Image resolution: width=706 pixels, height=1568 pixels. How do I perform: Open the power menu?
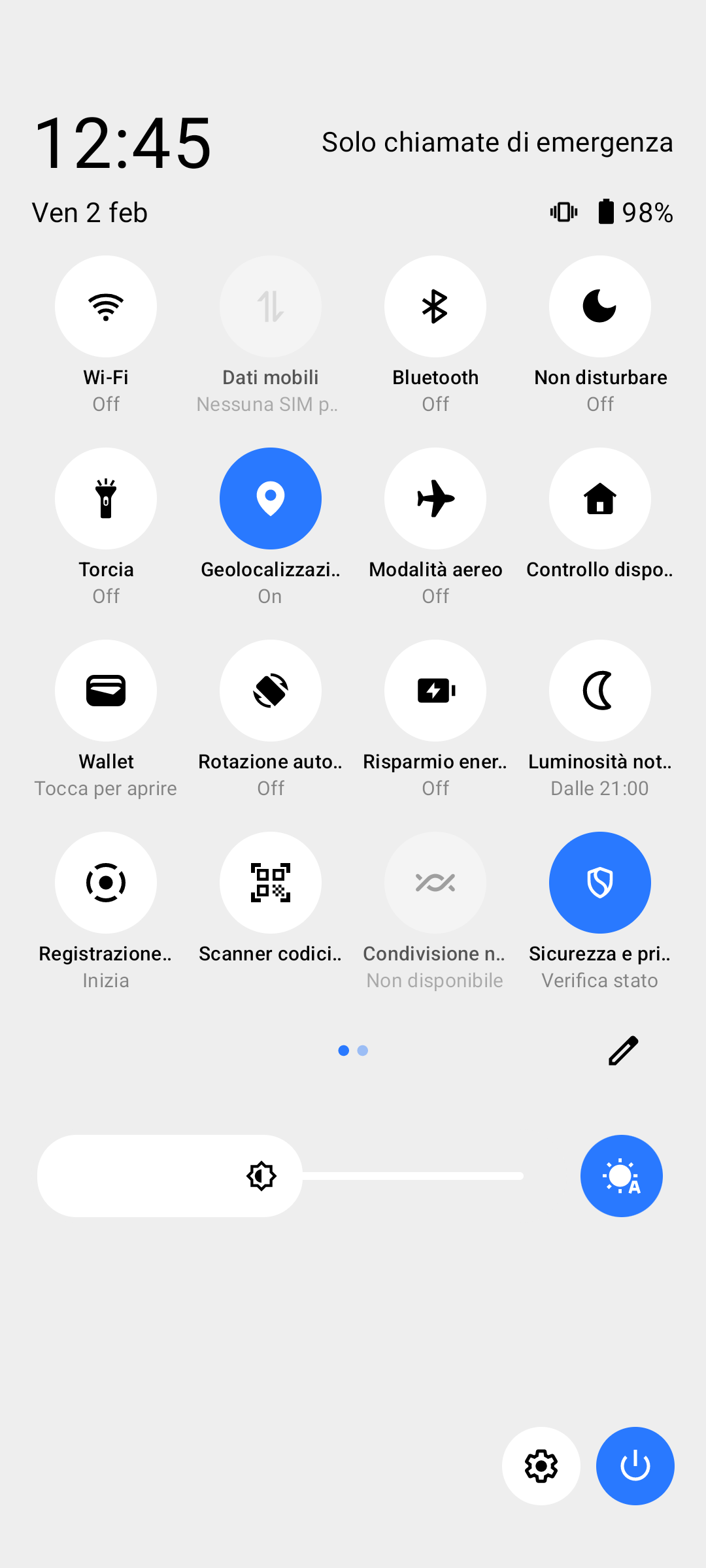635,1466
